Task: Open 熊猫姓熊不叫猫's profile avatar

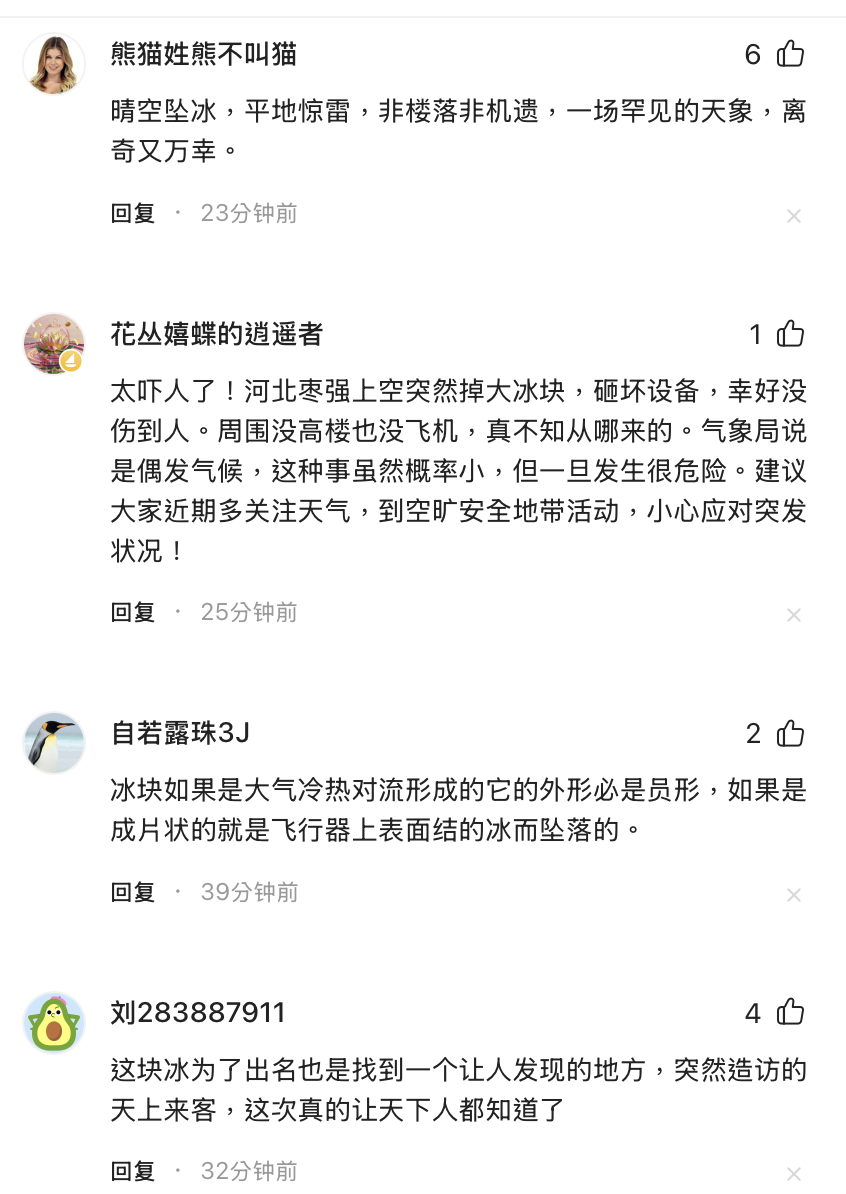Action: 54,63
